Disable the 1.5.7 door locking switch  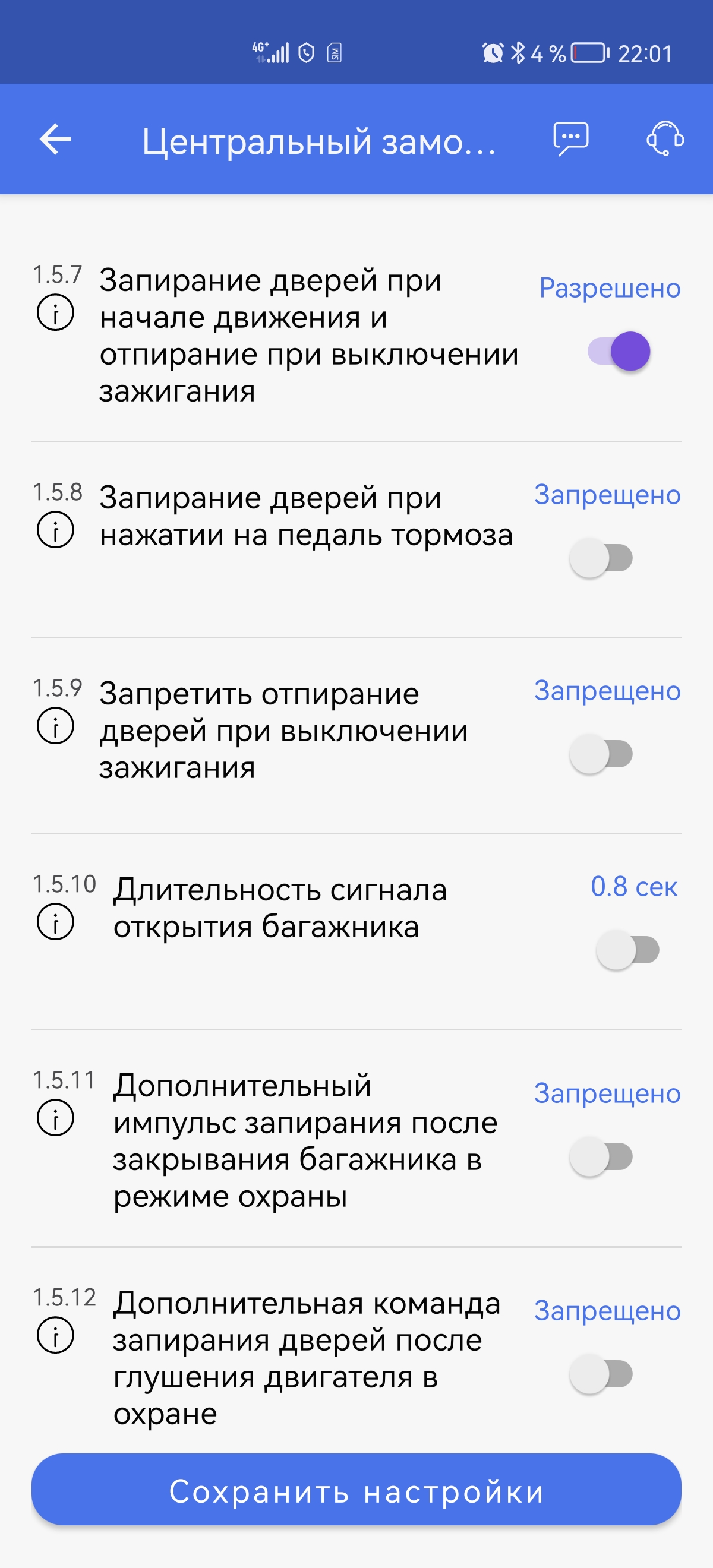(619, 351)
